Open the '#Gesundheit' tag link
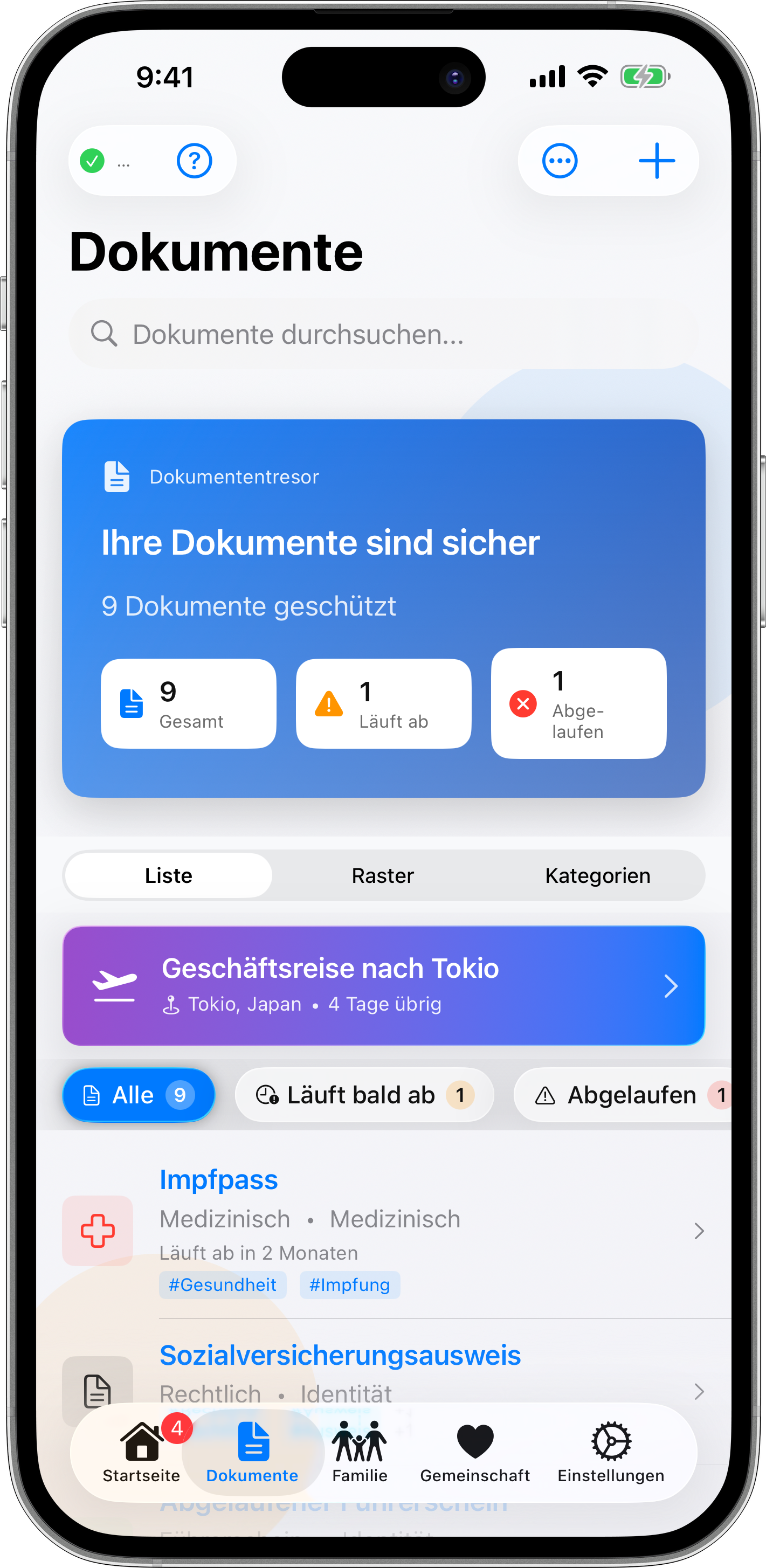The height and width of the screenshot is (1568, 766). coord(222,1284)
